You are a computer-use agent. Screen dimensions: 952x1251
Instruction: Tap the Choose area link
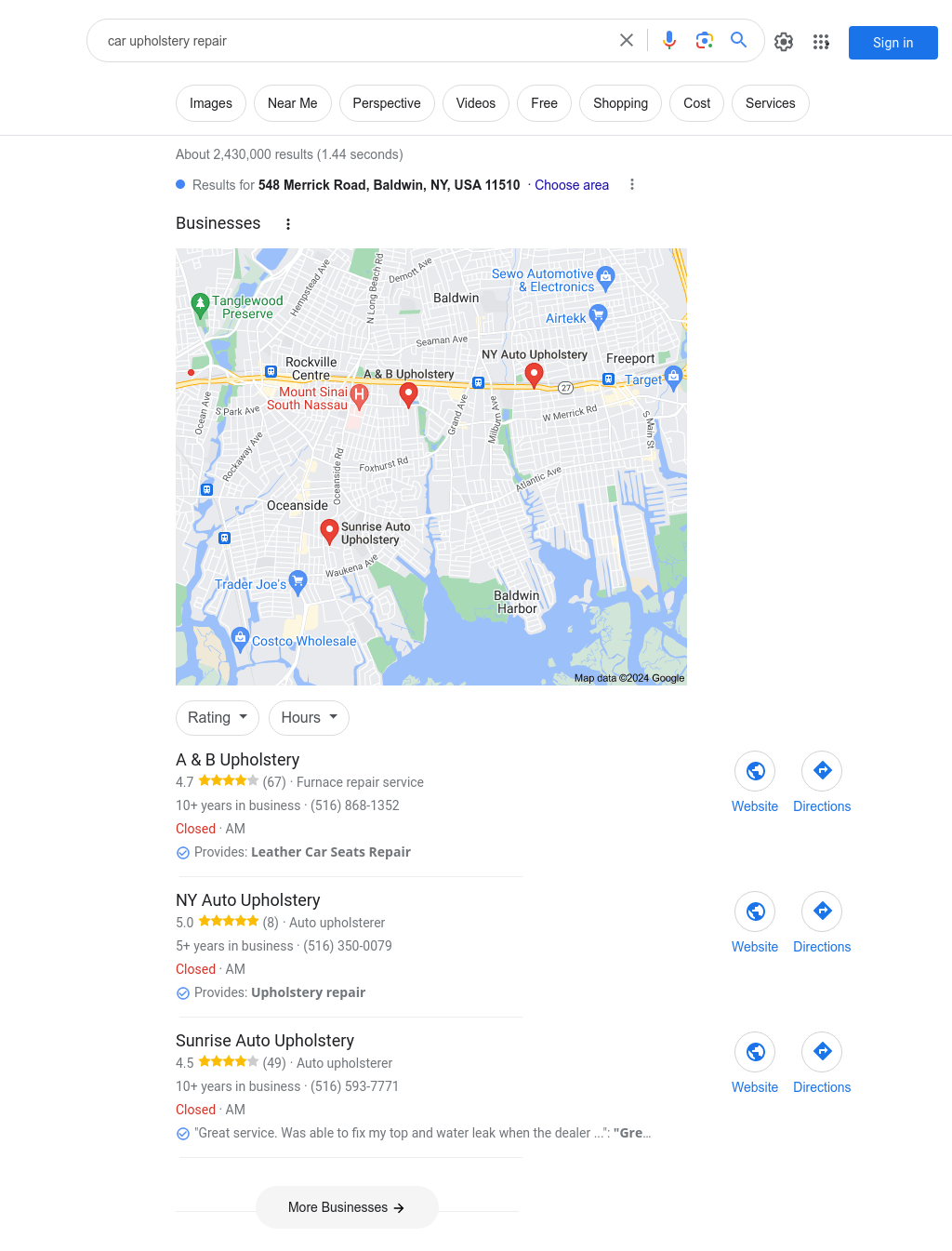tap(572, 185)
